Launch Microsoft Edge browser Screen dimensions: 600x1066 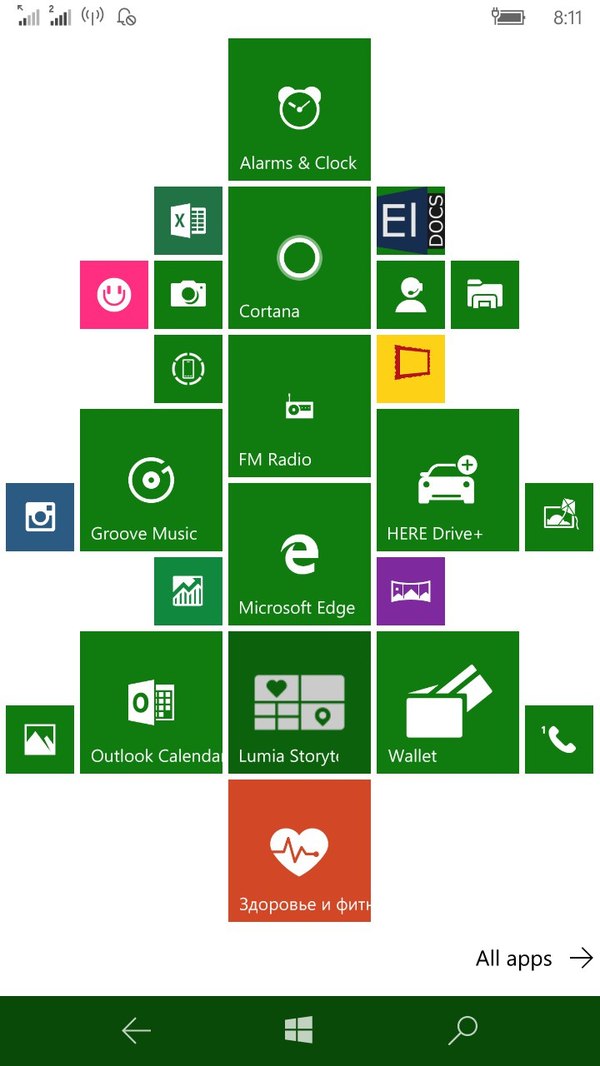(x=299, y=554)
